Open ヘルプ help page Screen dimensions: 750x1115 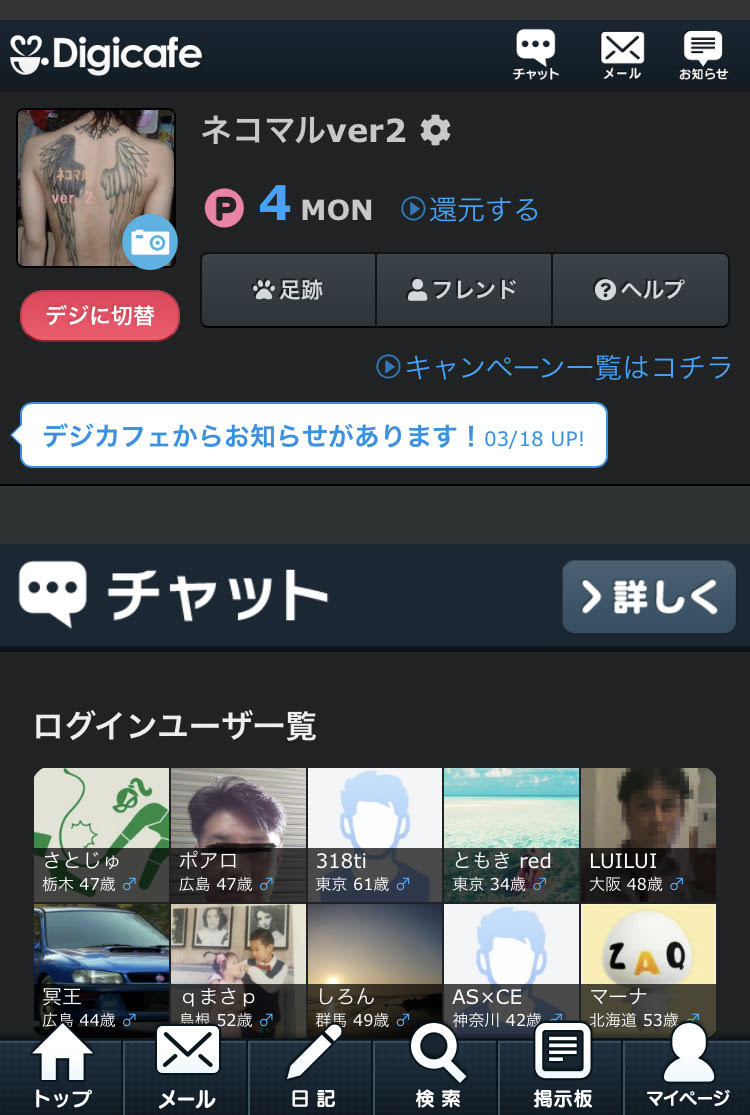click(640, 290)
